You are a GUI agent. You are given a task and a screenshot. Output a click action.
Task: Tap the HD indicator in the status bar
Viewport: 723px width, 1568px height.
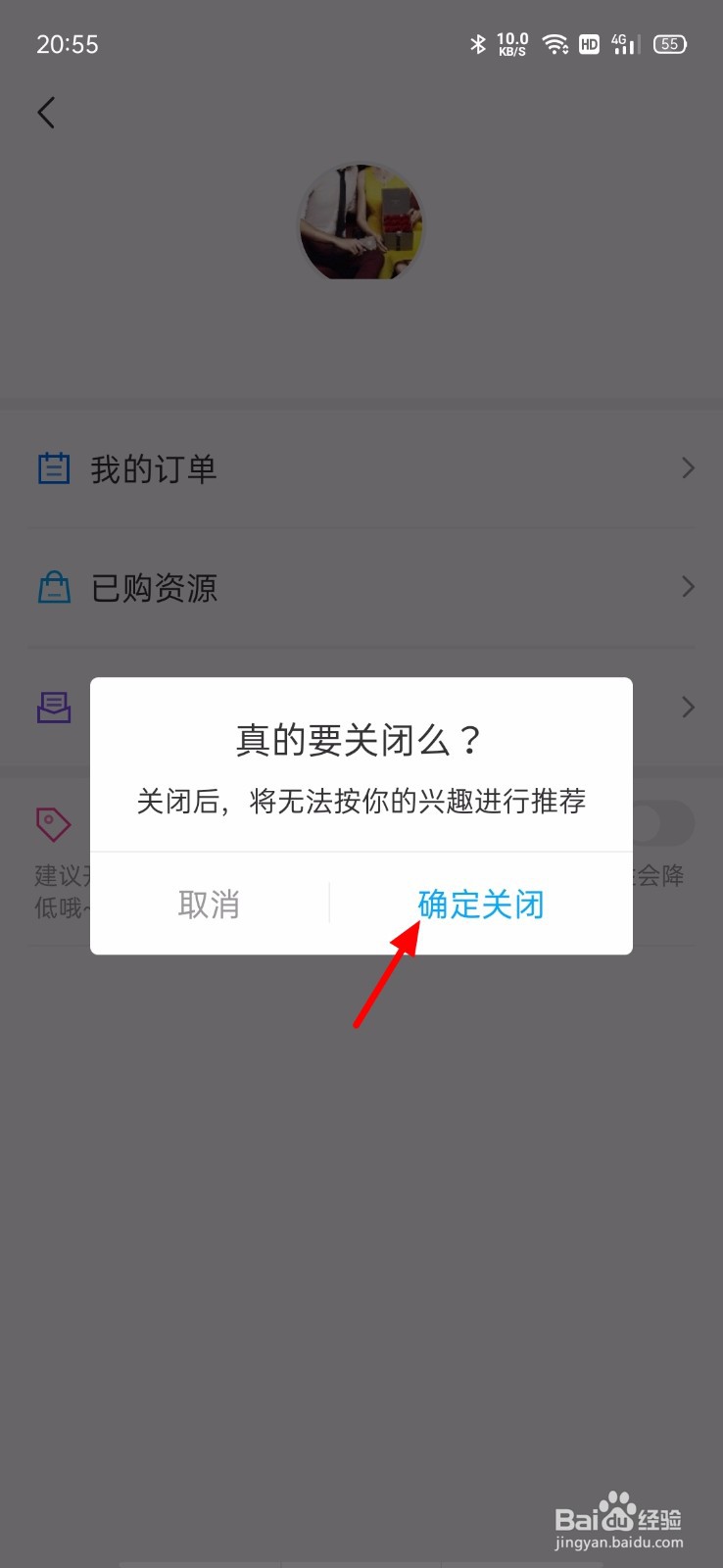(x=589, y=44)
